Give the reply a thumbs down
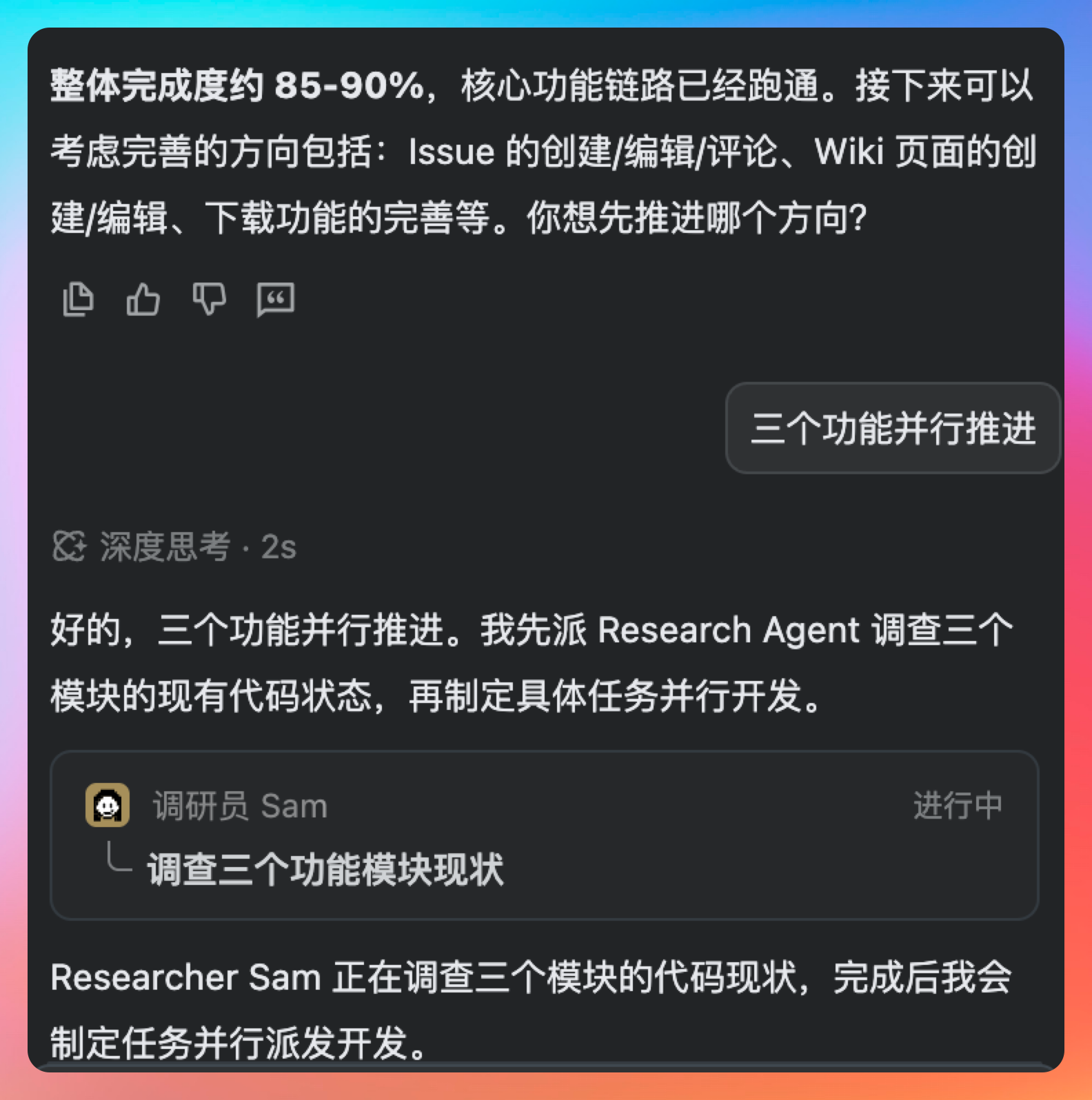Screen dimensions: 1092x1100 point(209,300)
